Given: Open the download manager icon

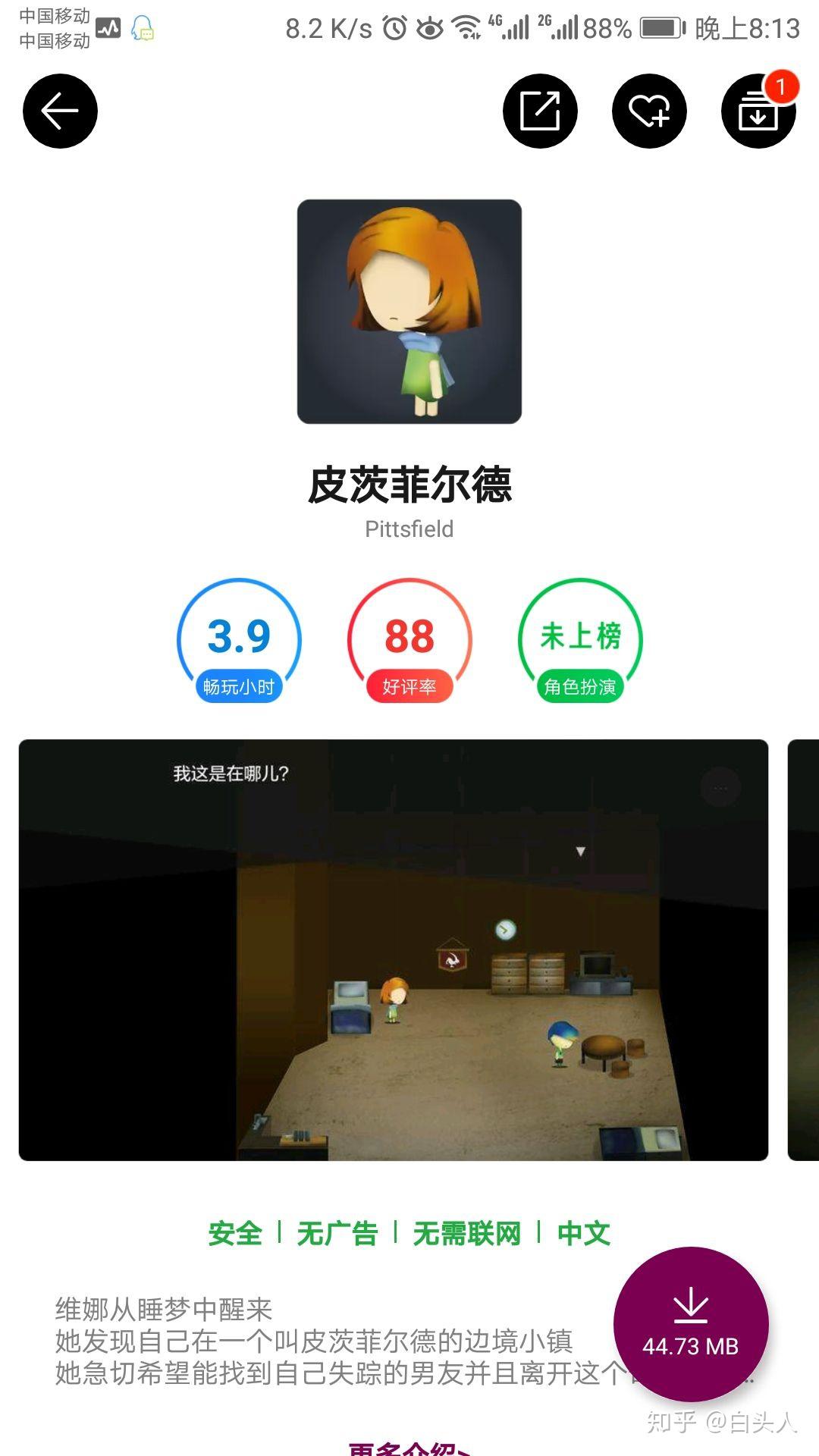Looking at the screenshot, I should [x=758, y=111].
